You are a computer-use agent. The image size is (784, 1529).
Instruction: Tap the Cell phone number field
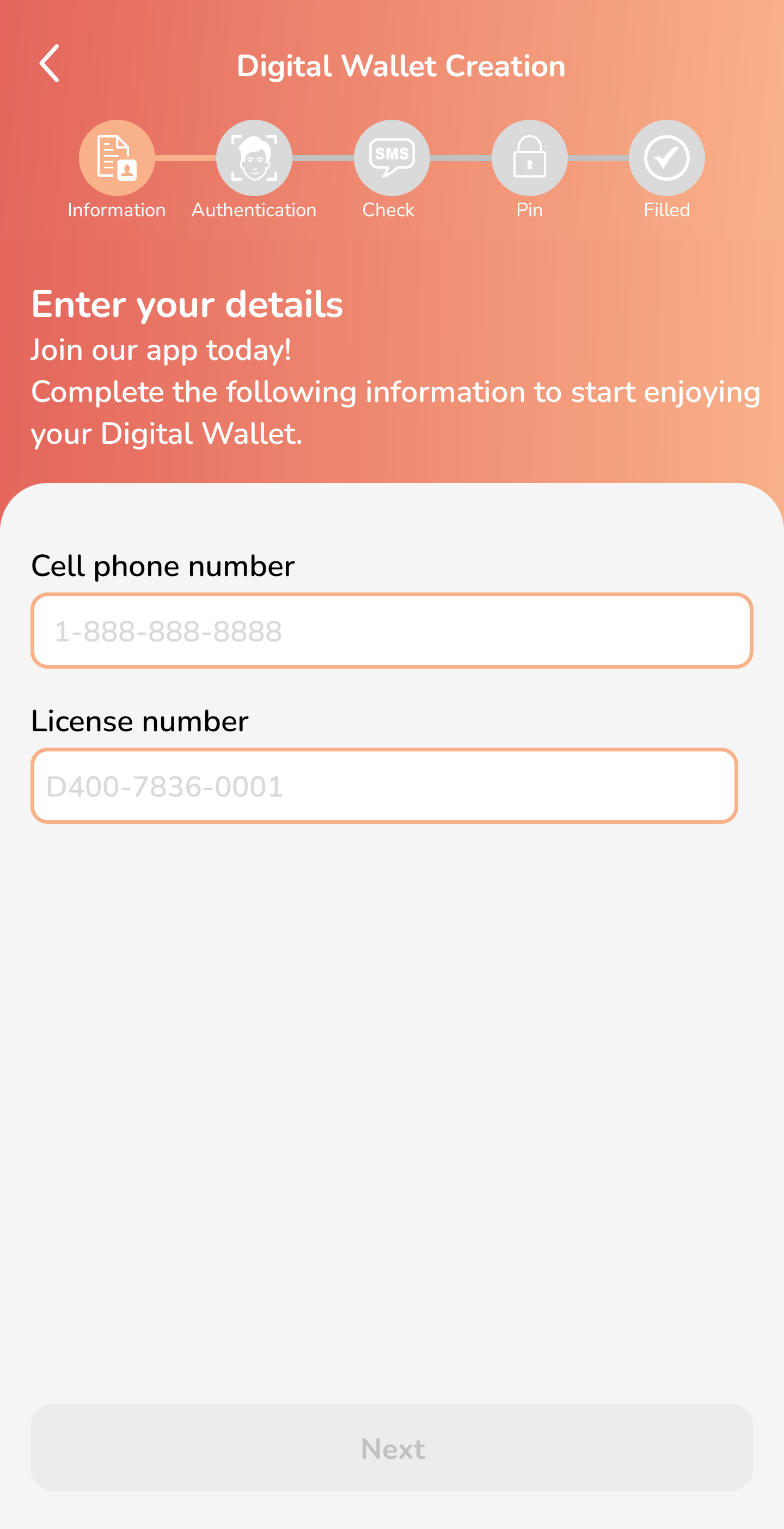coord(391,631)
